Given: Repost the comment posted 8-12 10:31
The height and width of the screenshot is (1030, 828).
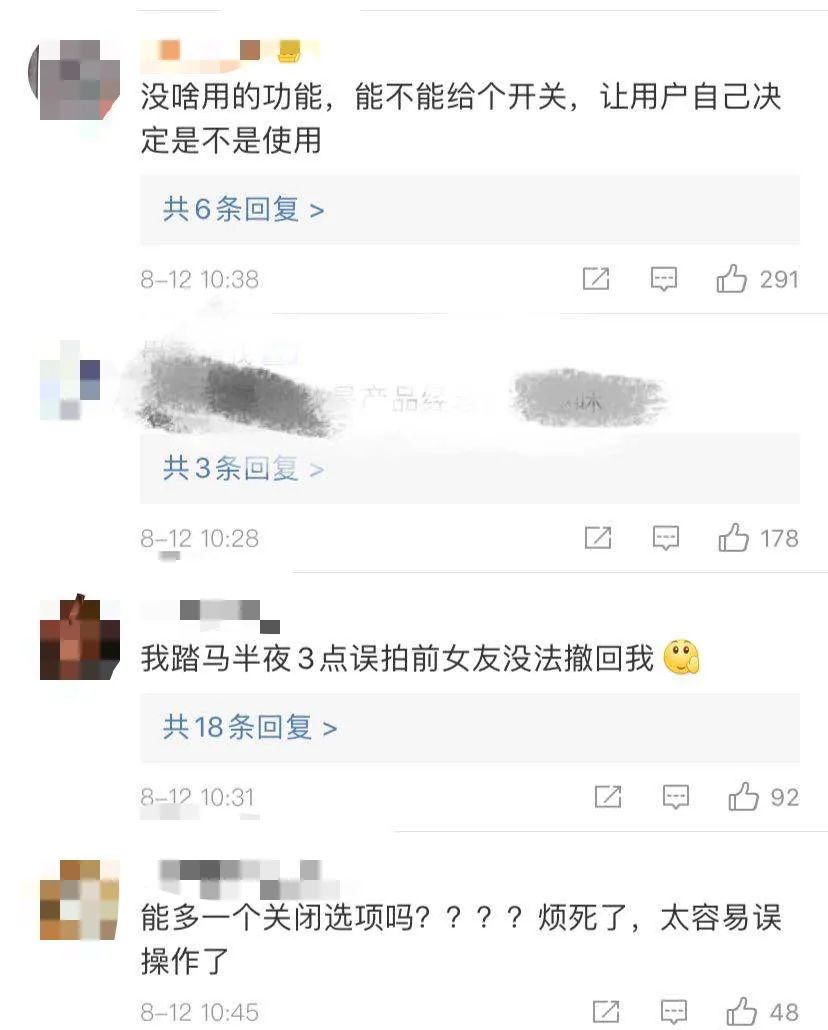Looking at the screenshot, I should [x=608, y=797].
